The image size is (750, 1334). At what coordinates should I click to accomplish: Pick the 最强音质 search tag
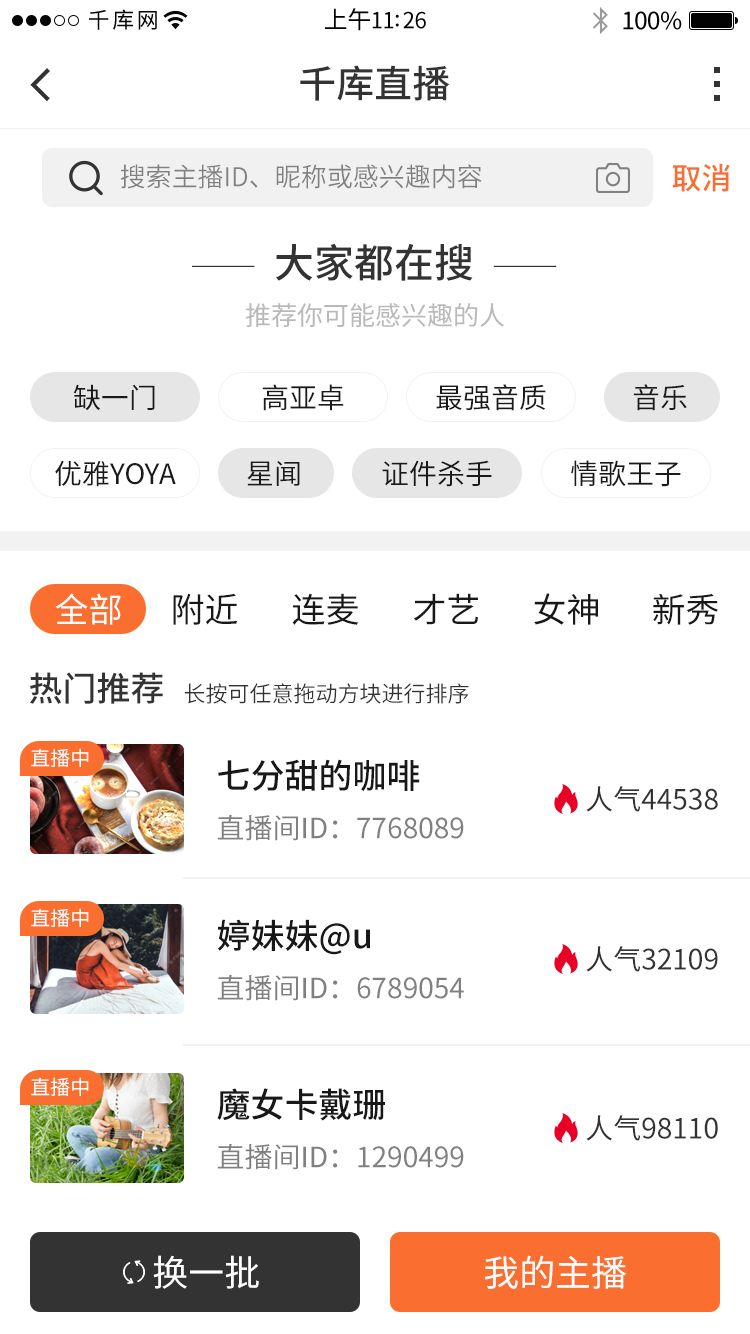[490, 397]
